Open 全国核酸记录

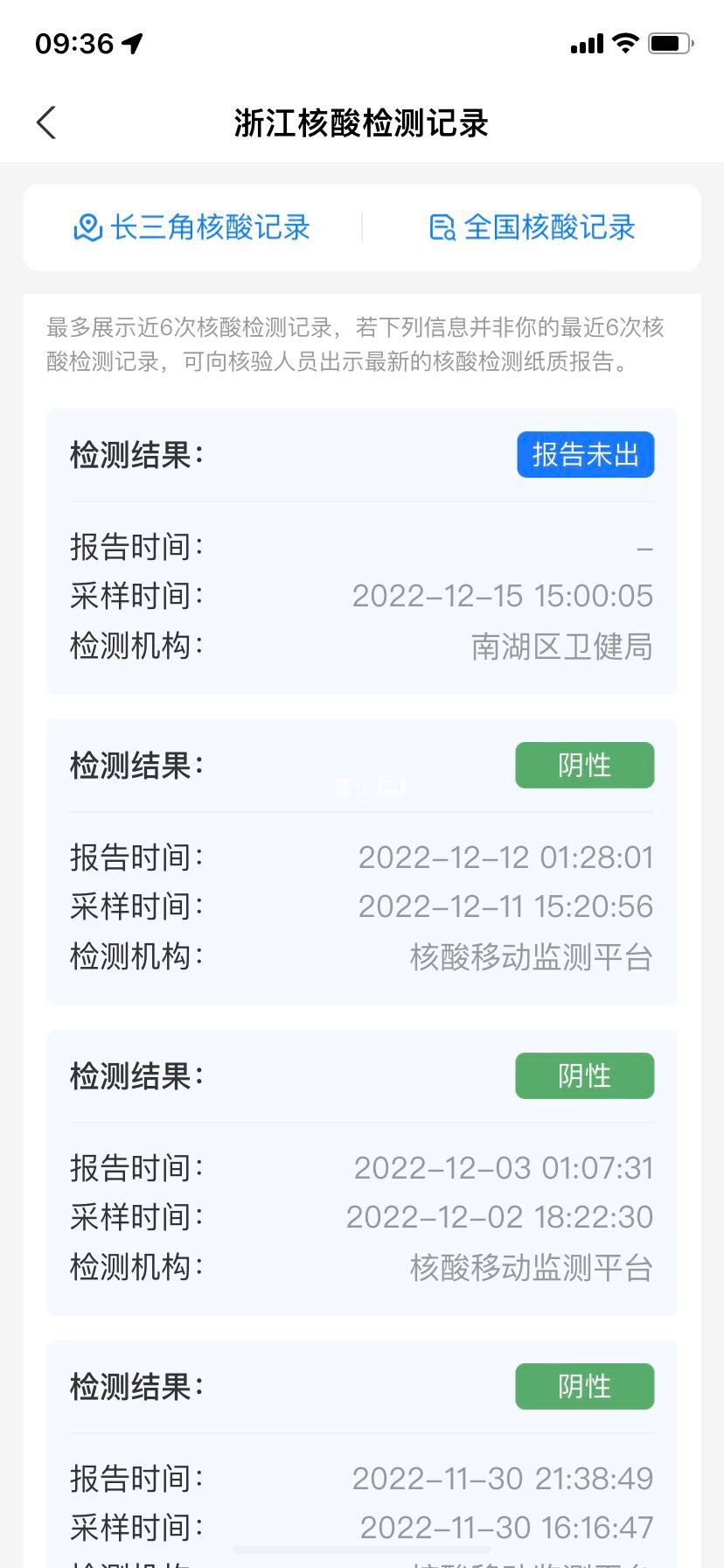532,227
